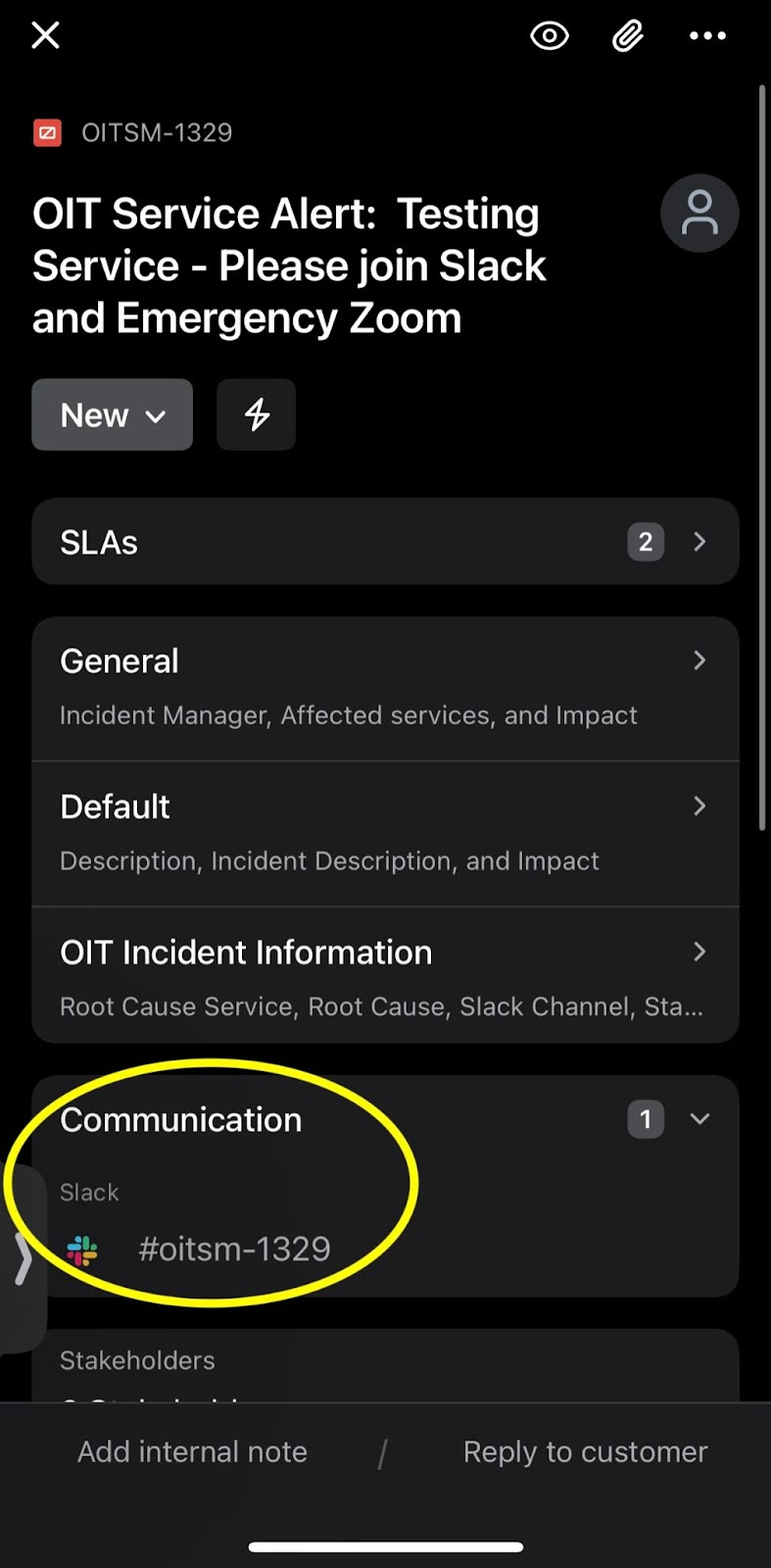Collapse the Communication section
The image size is (771, 1568).
(x=699, y=1119)
